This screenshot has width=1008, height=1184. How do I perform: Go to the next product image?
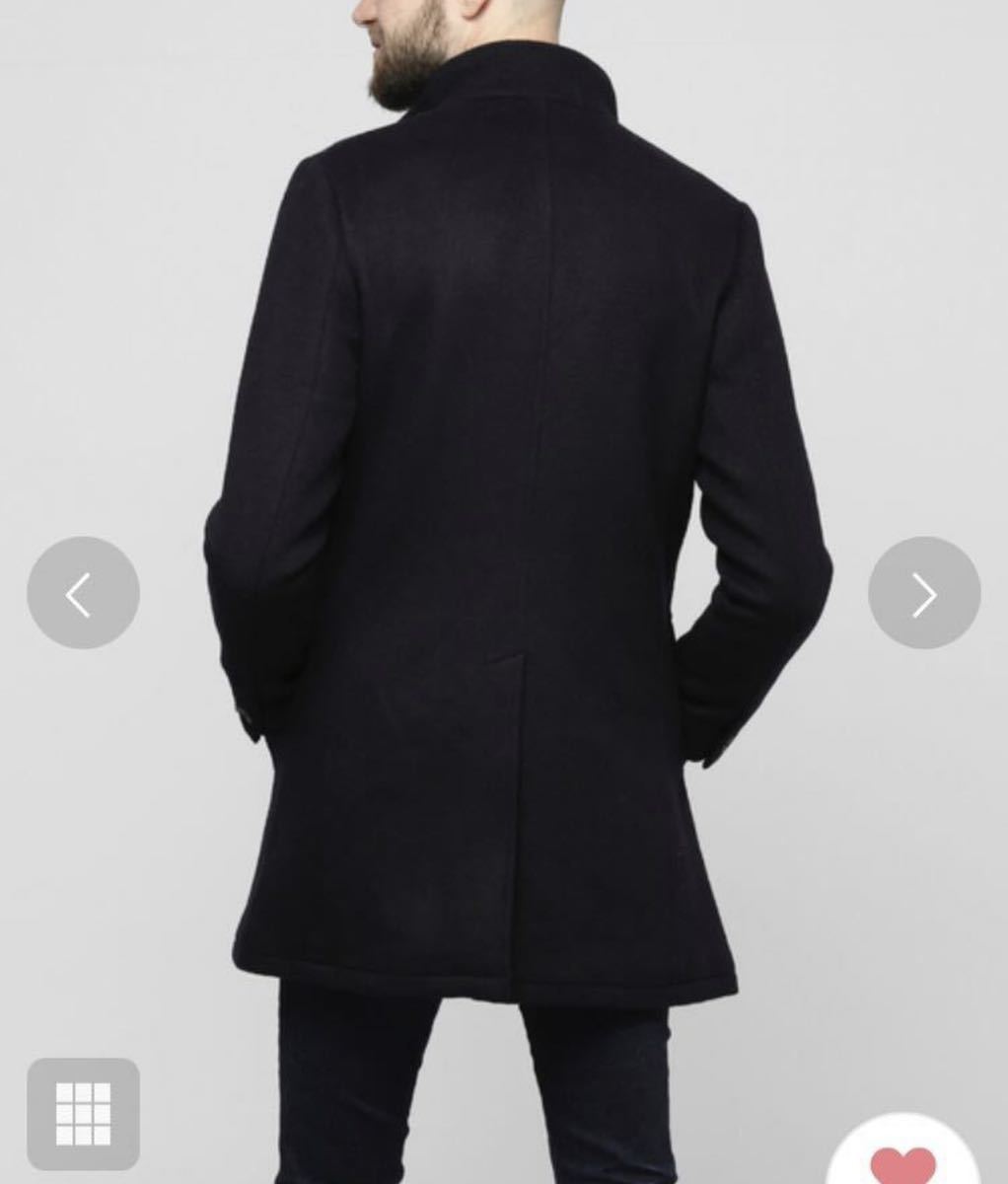[924, 593]
